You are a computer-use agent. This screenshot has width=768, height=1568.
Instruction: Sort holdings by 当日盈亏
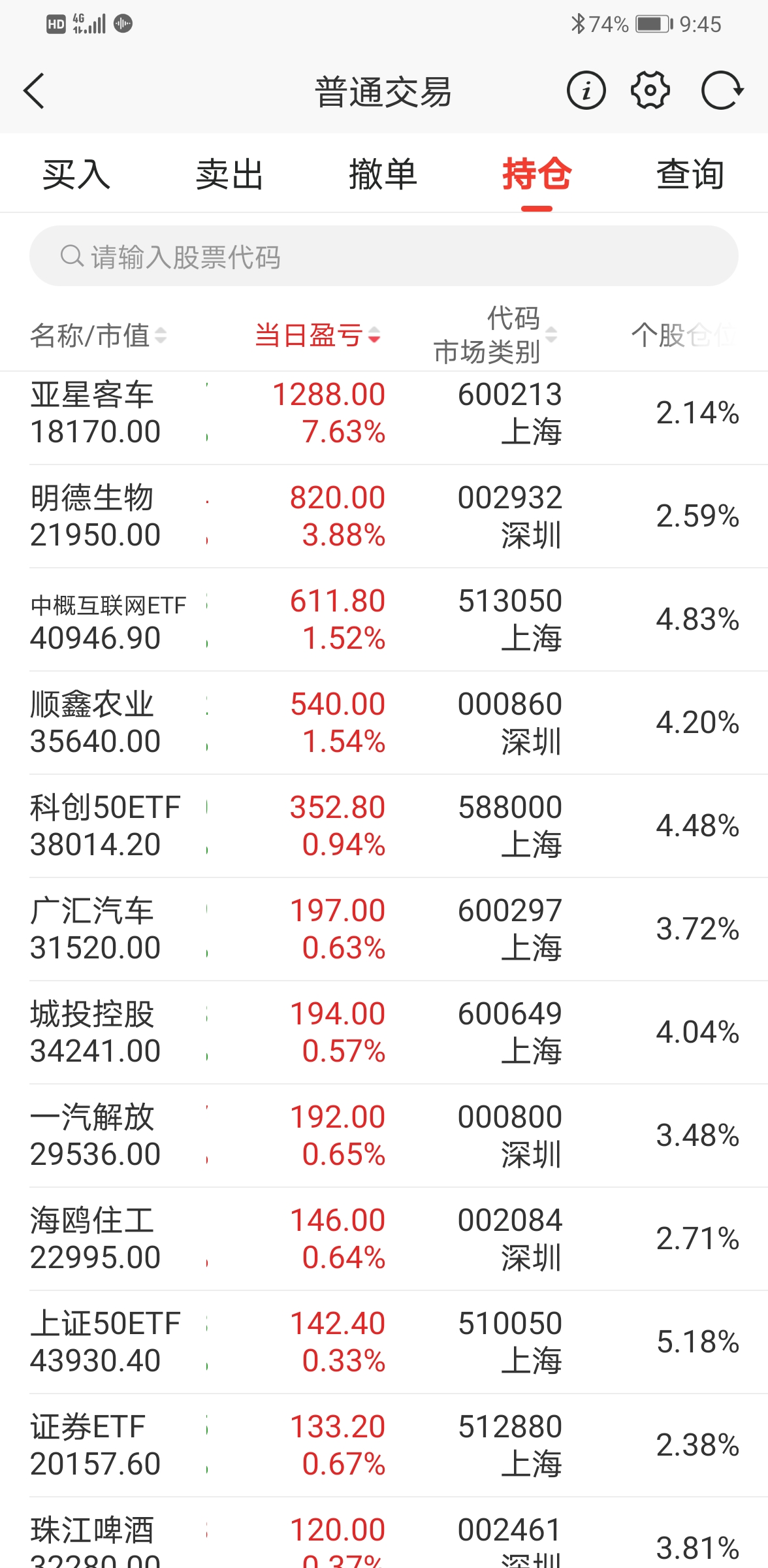(317, 336)
